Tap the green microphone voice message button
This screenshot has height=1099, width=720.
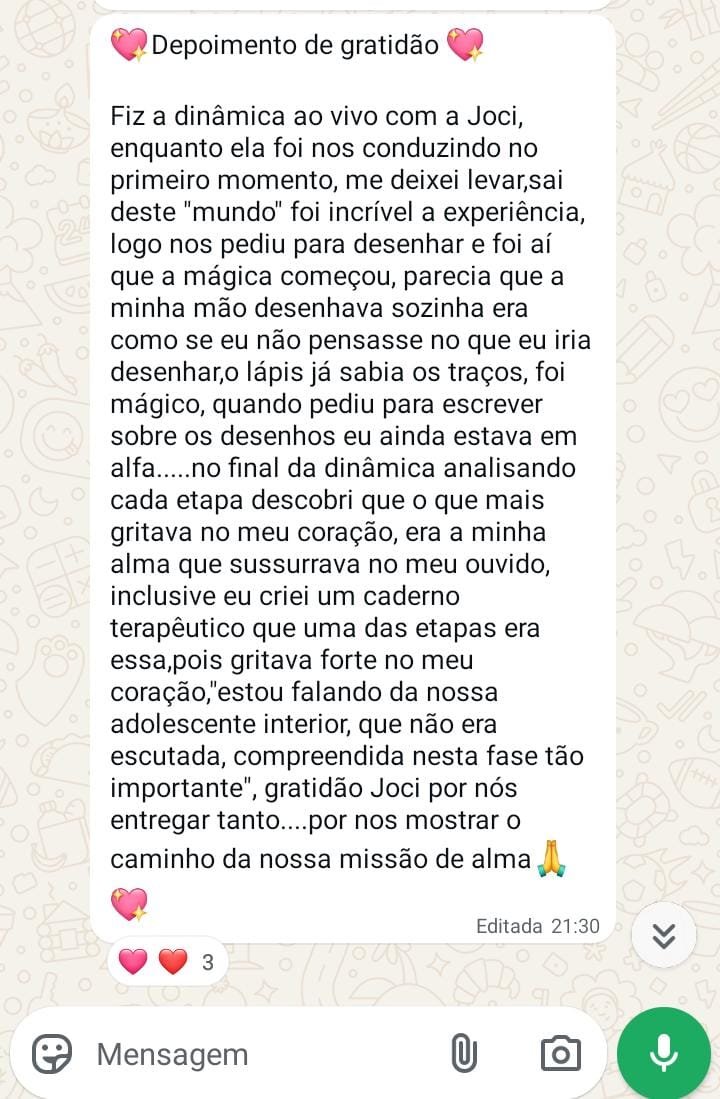tap(663, 1053)
